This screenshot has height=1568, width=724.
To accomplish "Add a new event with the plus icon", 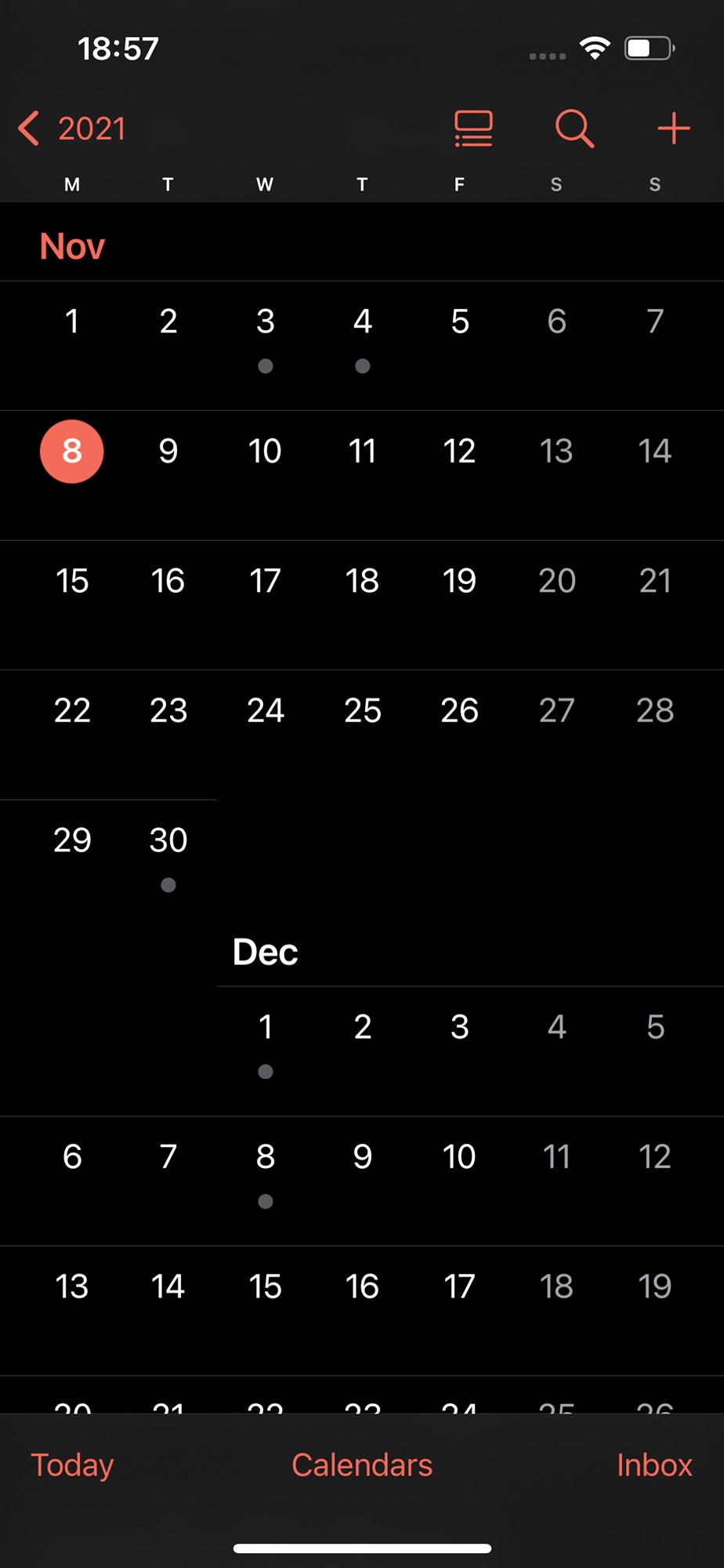I will [x=673, y=129].
